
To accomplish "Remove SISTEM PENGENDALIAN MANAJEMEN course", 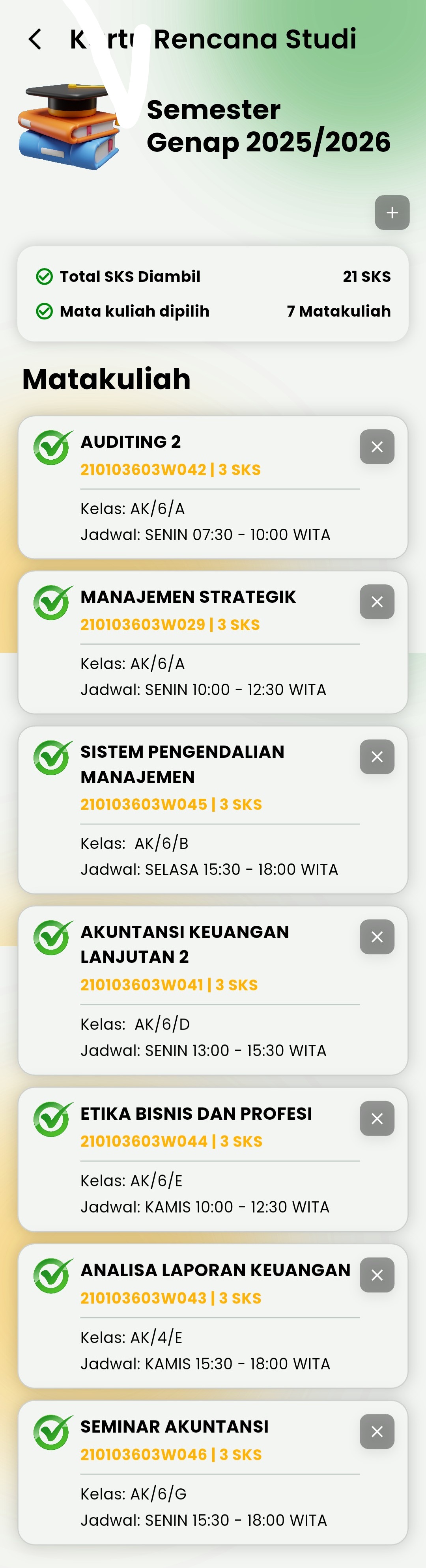I will (377, 757).
